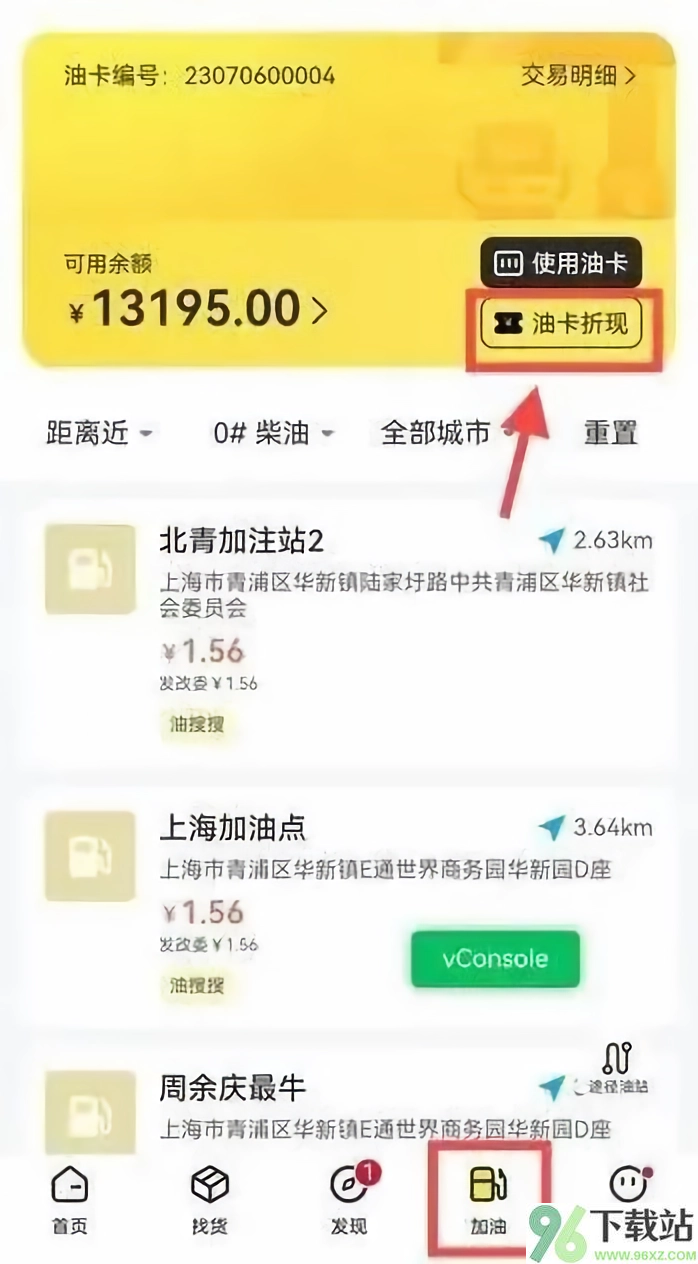
Task: Open the vConsole debug button
Action: pos(495,958)
